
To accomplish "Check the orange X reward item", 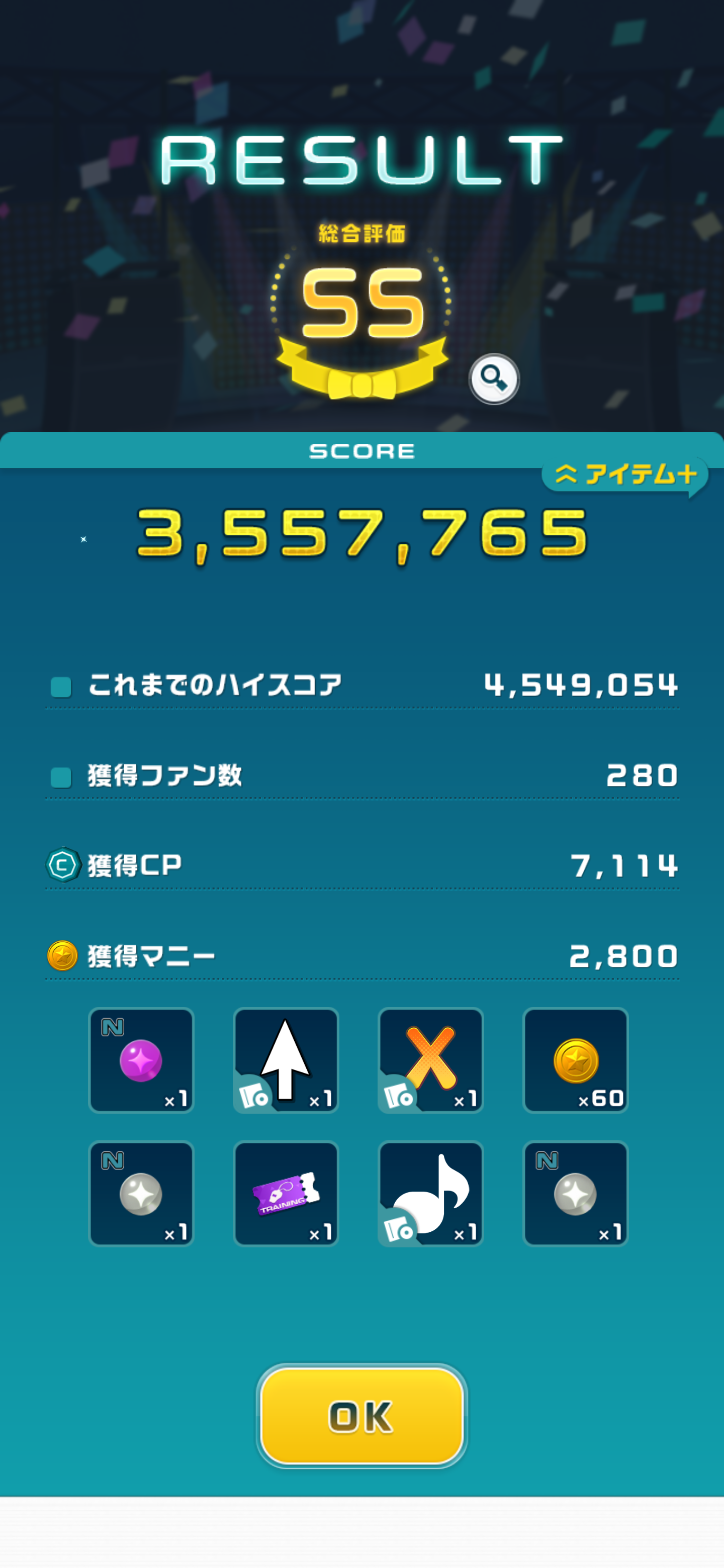I will coord(431,1060).
